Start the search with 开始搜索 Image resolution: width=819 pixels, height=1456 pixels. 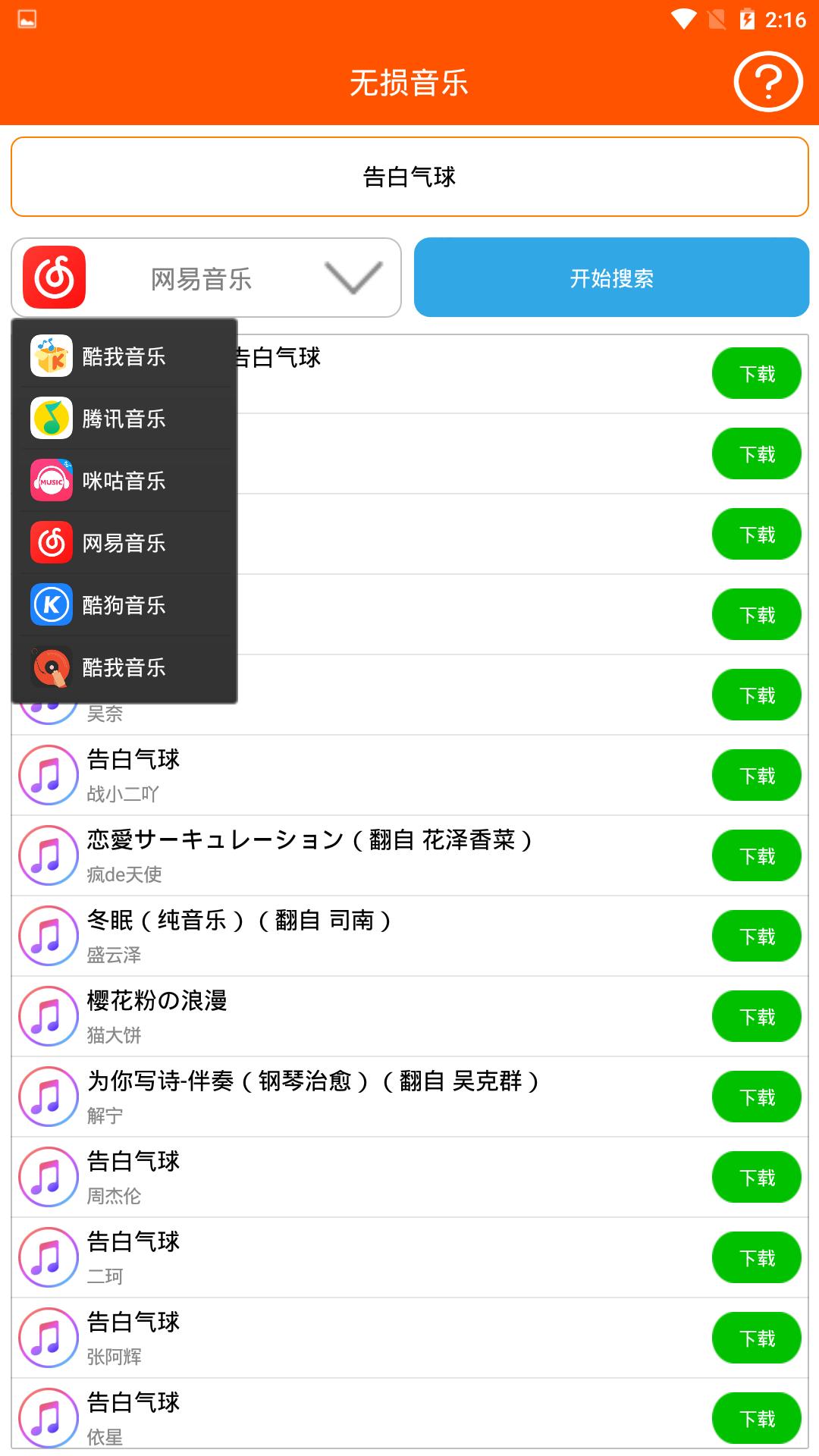click(x=611, y=278)
